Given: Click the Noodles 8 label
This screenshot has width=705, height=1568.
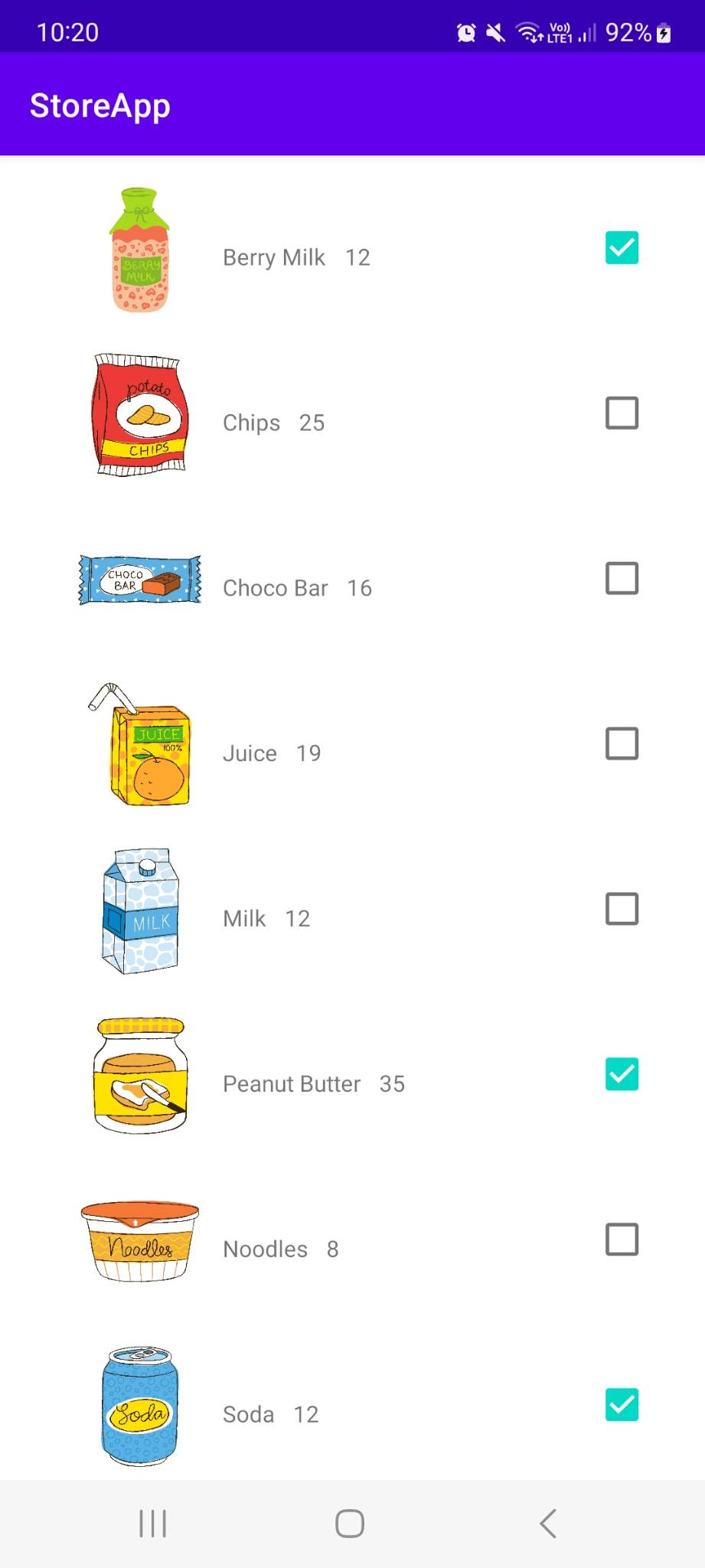Looking at the screenshot, I should tap(279, 1249).
